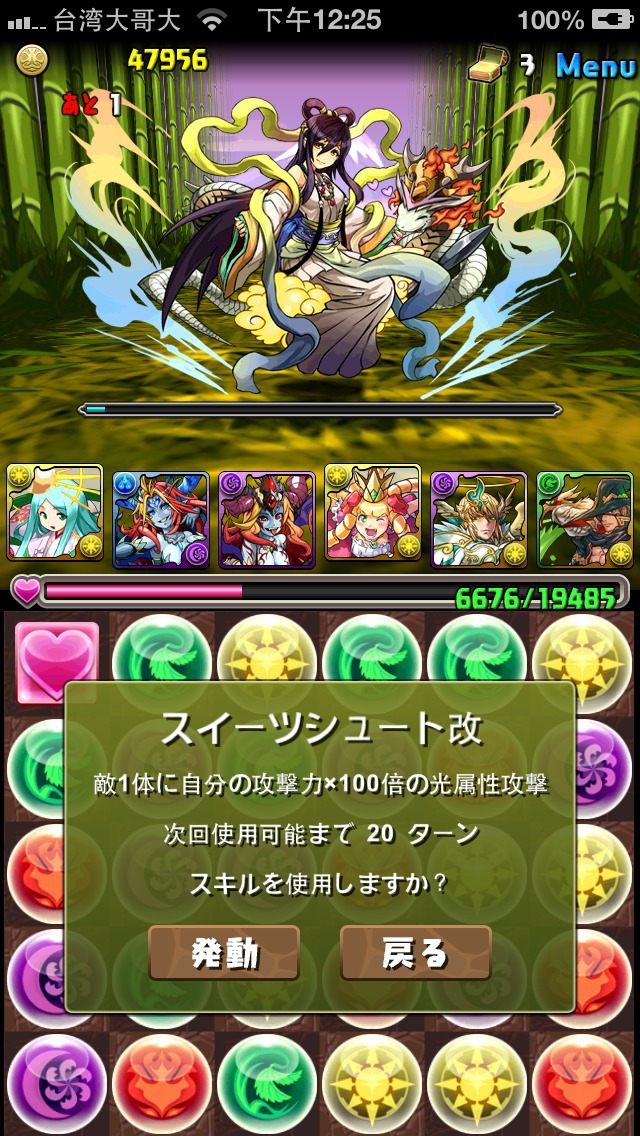Select the winged golden knight monster
Image resolution: width=640 pixels, height=1136 pixels.
pos(478,519)
